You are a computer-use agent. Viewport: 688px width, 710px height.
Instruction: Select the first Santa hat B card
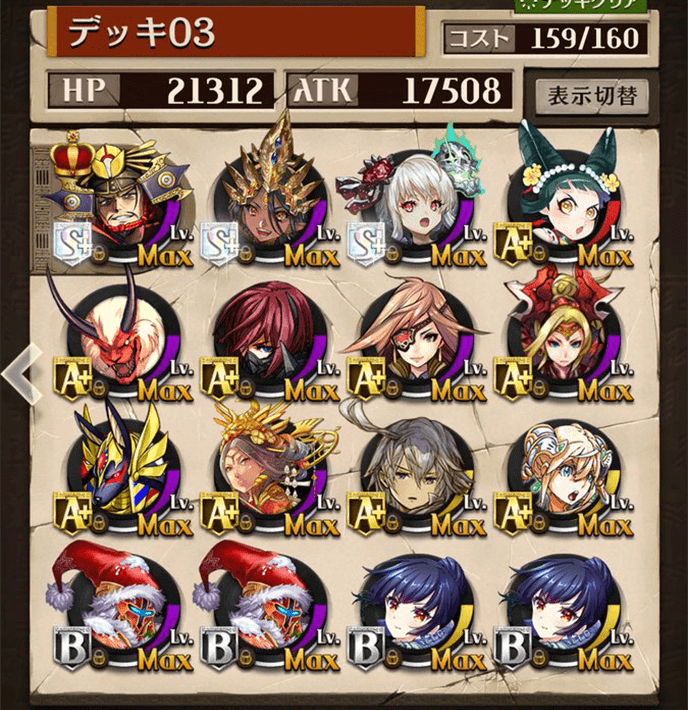tap(118, 612)
